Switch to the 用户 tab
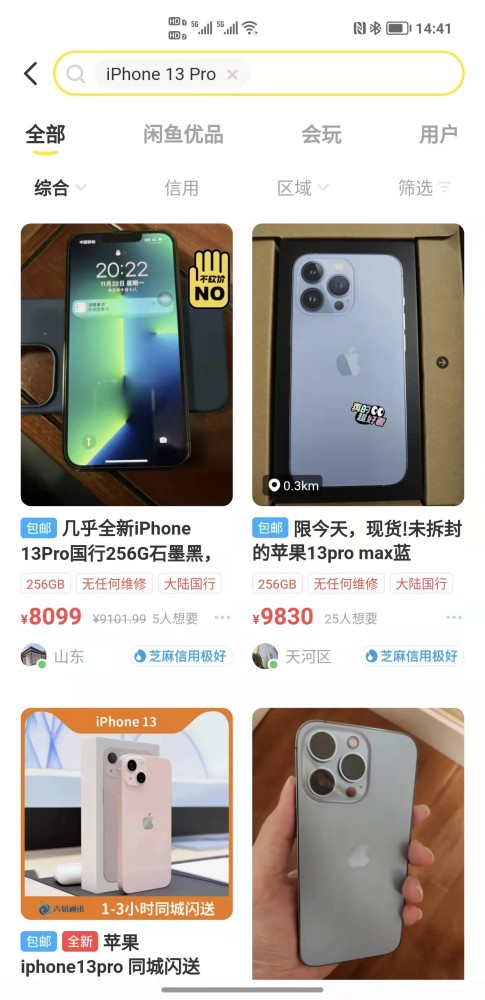This screenshot has height=1000, width=485. click(x=438, y=135)
